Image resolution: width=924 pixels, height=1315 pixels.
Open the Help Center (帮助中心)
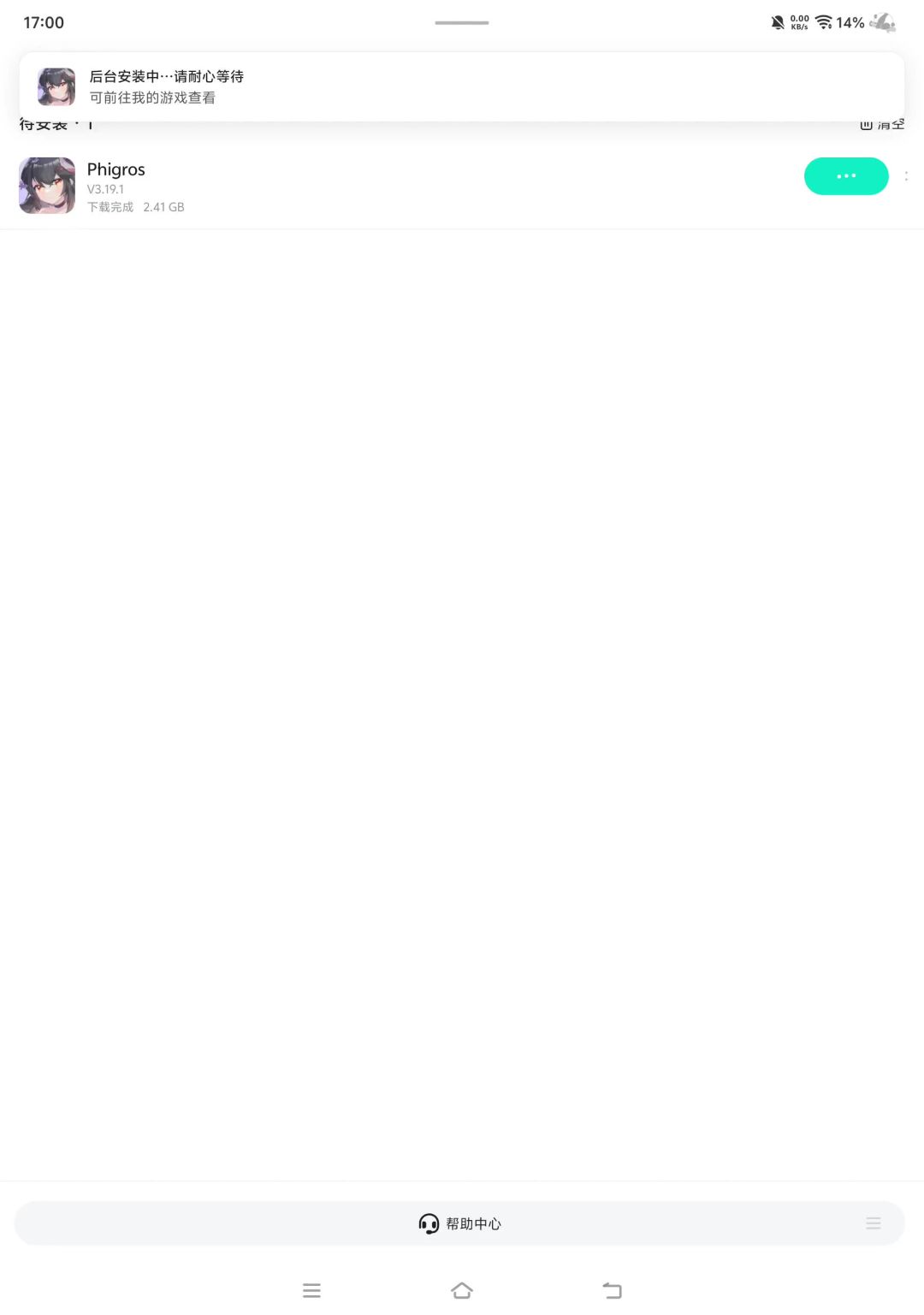coord(460,1223)
